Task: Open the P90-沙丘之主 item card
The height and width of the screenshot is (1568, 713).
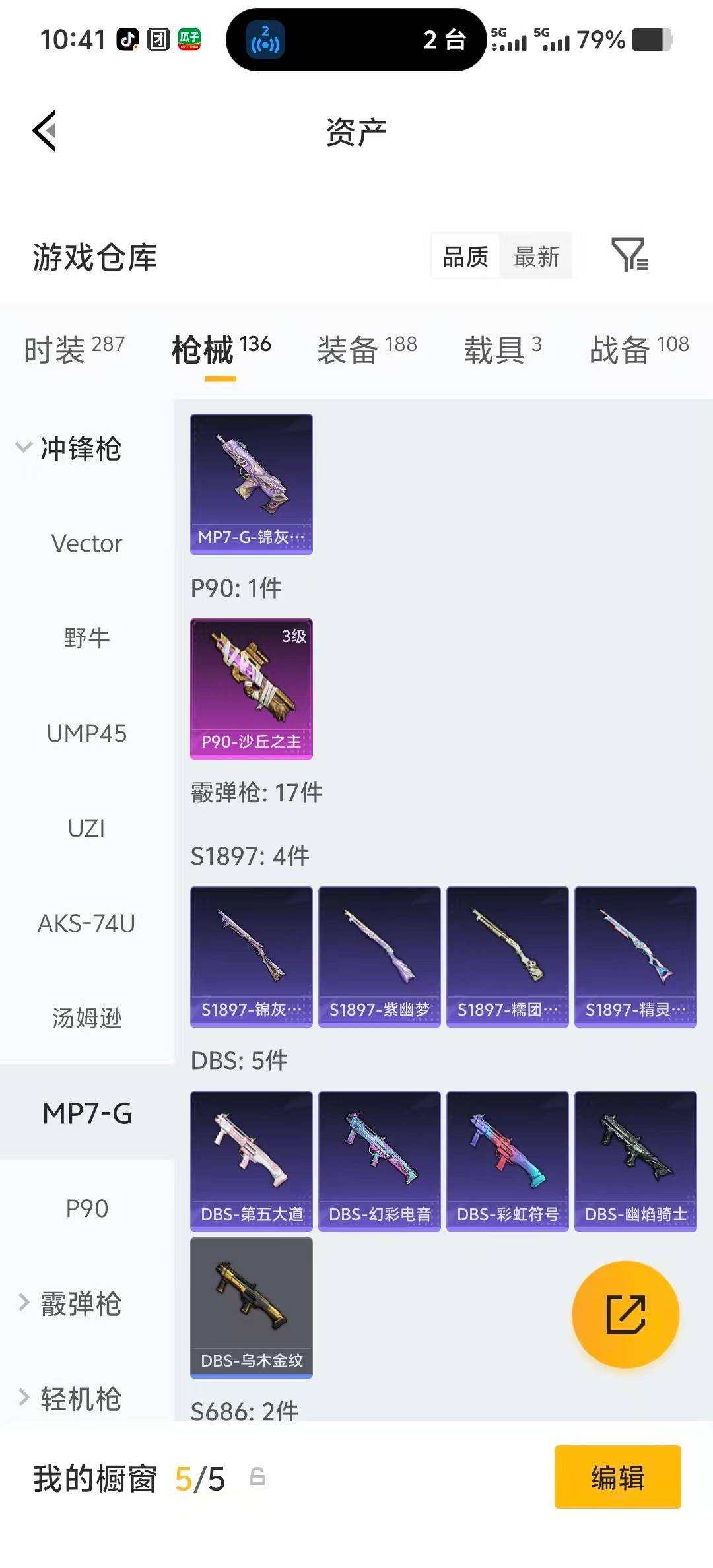Action: 251,688
